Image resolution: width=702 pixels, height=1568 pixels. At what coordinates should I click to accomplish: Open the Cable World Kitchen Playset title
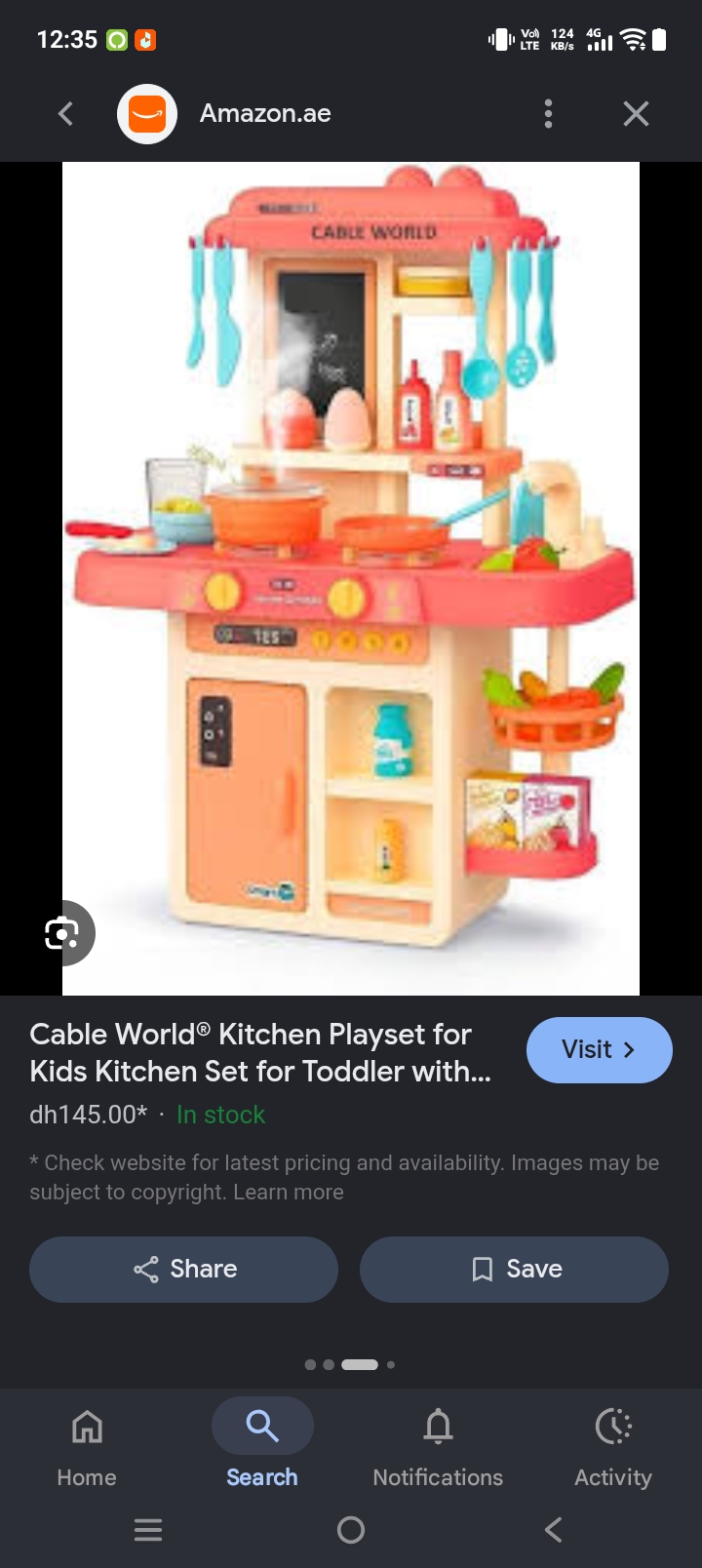260,1052
